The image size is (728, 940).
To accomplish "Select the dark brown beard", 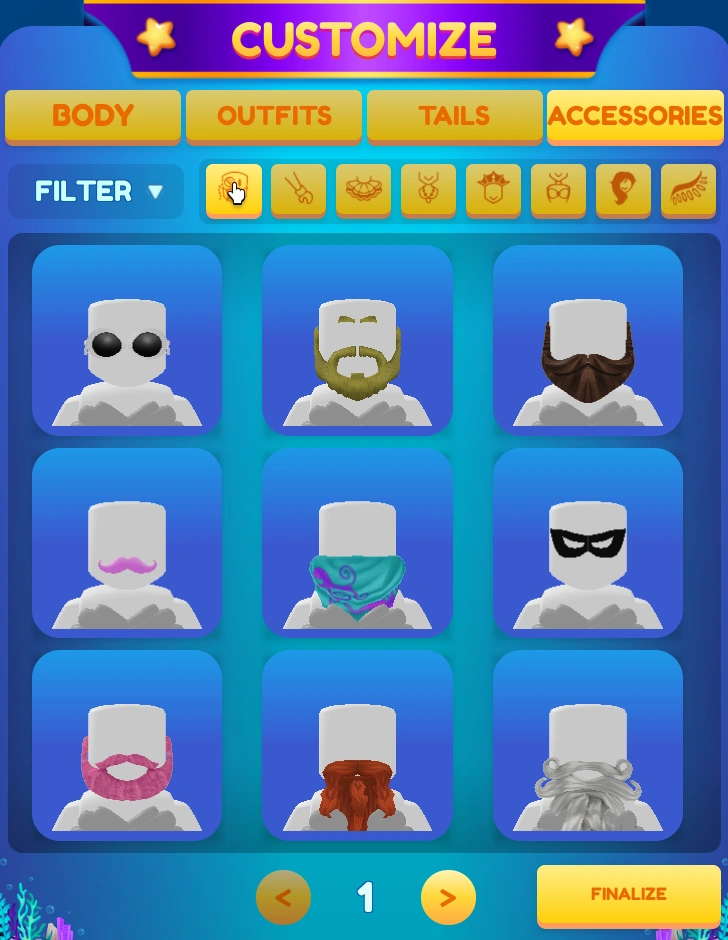I will coord(588,340).
